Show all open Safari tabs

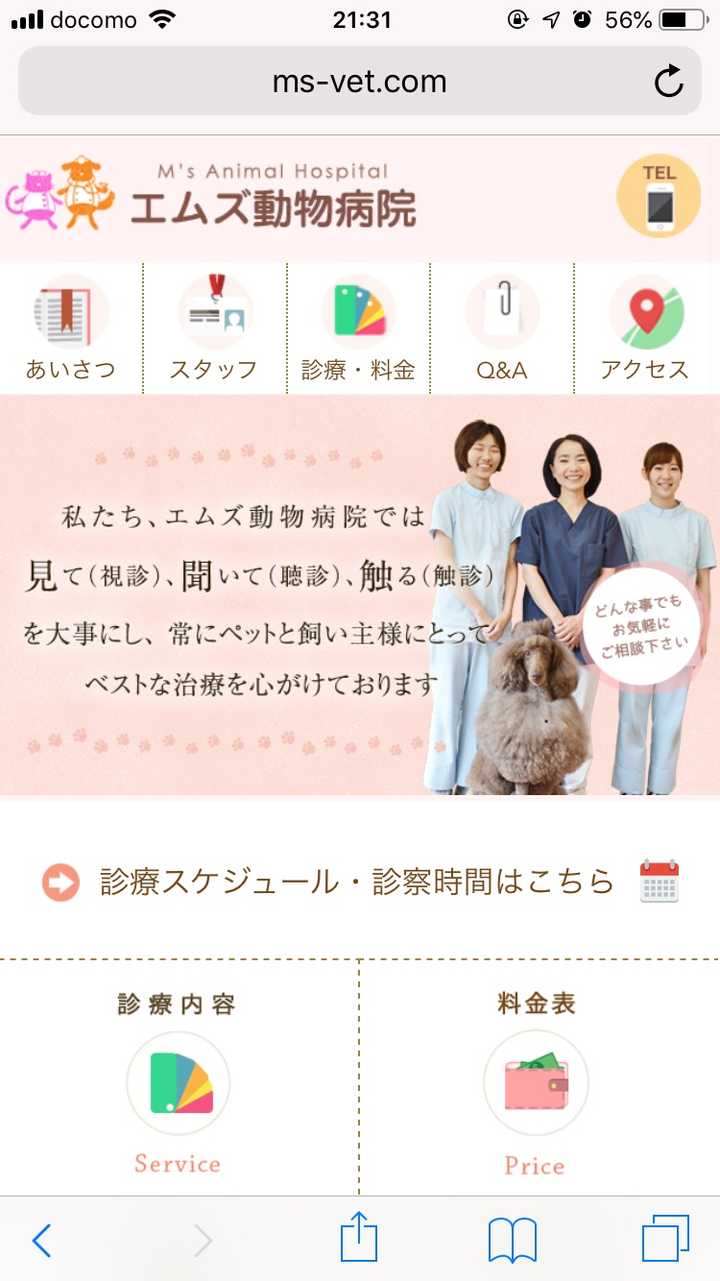pyautogui.click(x=666, y=1240)
